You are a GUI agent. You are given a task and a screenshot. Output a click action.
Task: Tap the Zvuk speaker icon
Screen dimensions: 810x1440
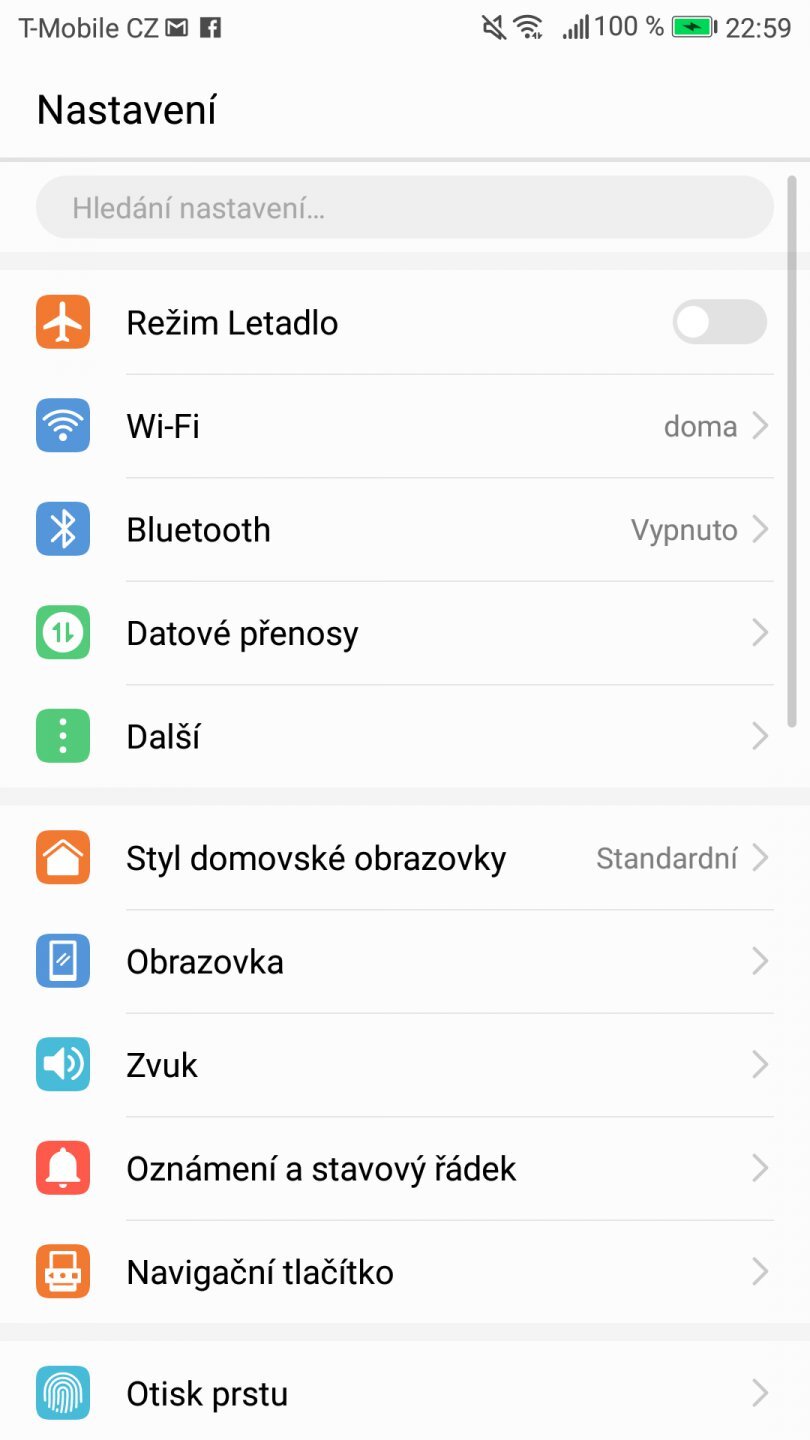(62, 1064)
